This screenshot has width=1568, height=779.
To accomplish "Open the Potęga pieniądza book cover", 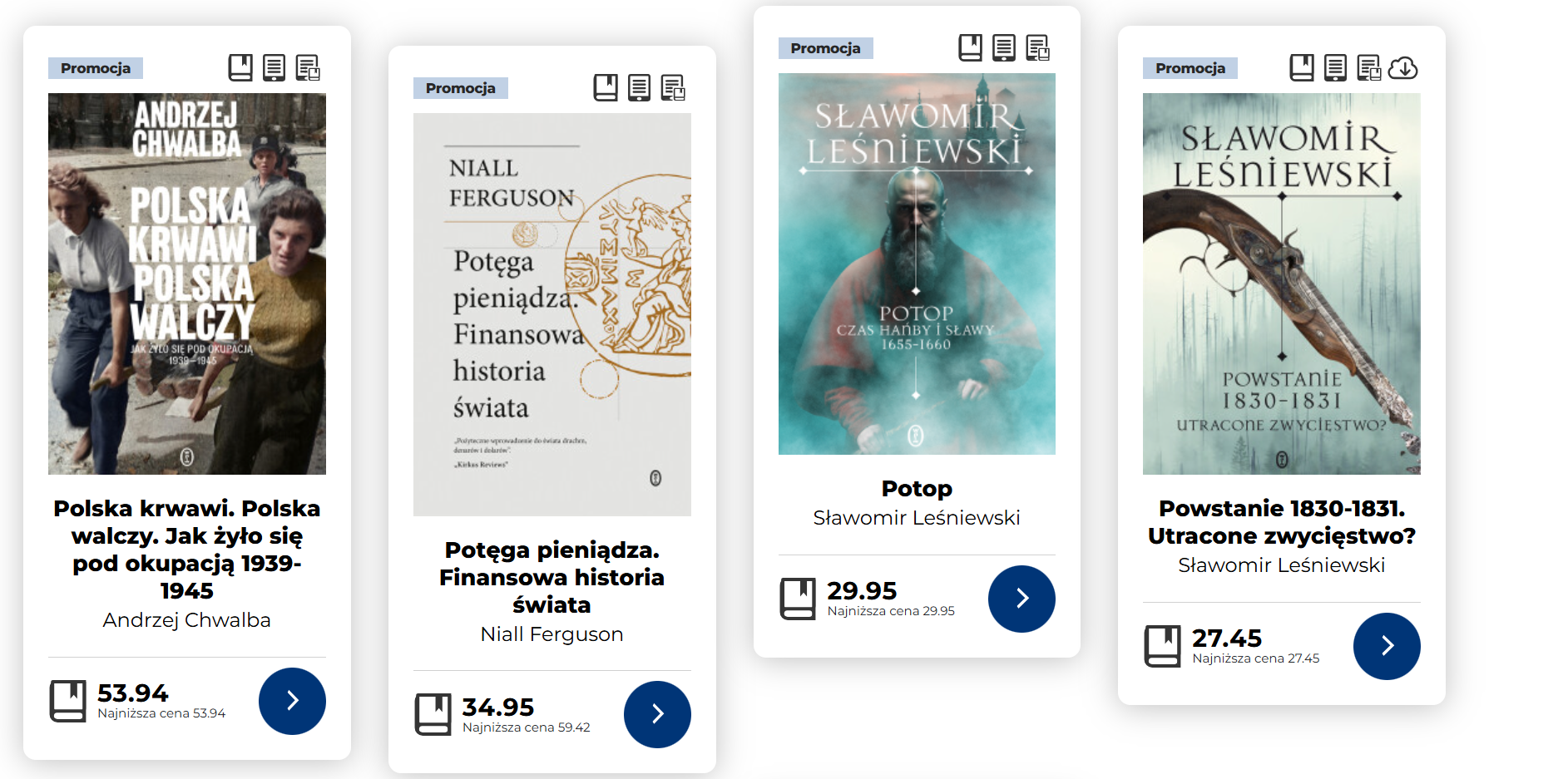I will (x=552, y=314).
